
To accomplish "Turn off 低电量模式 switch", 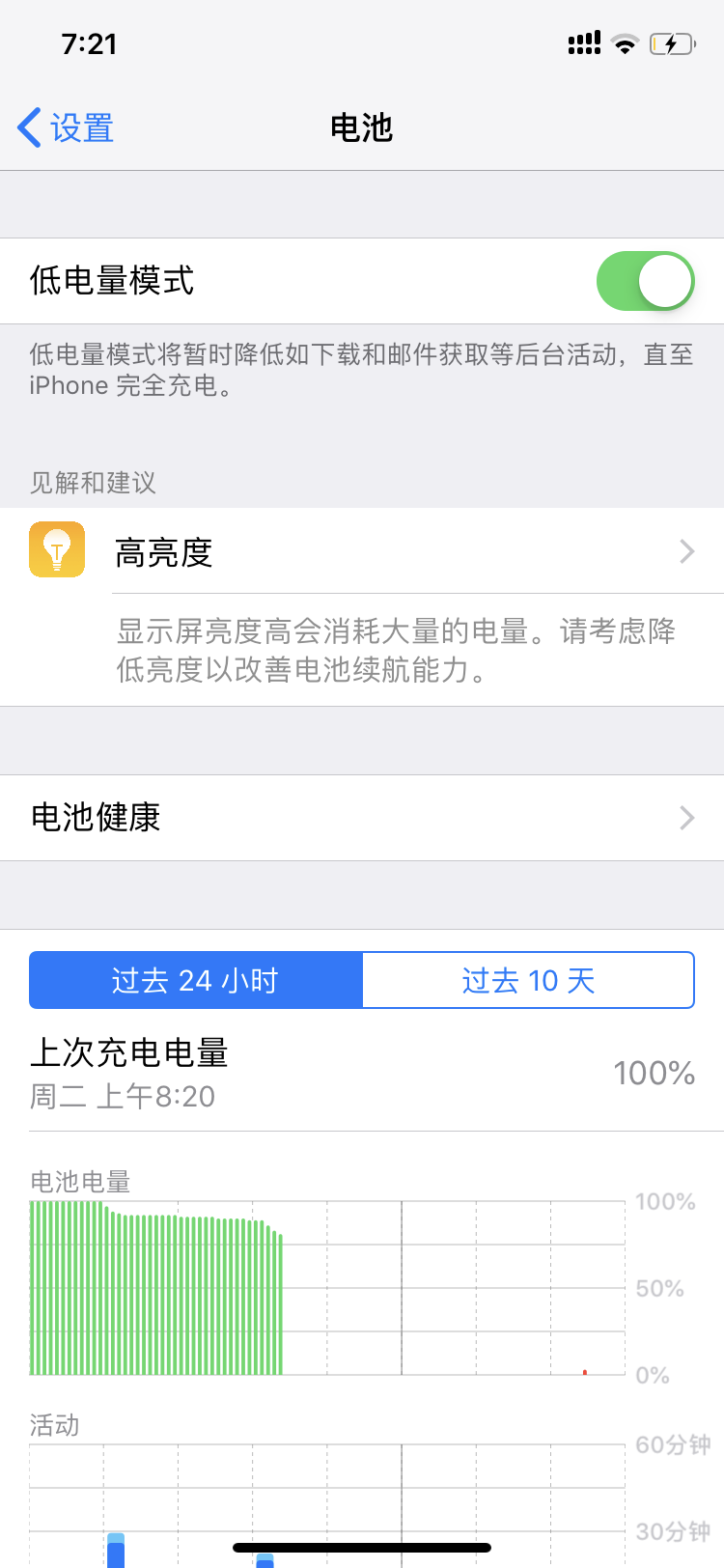I will tap(645, 281).
